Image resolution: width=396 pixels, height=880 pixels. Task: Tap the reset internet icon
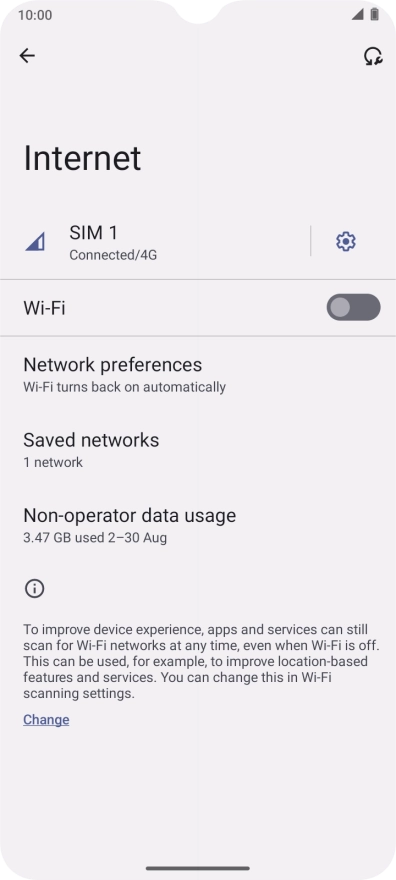[x=373, y=56]
